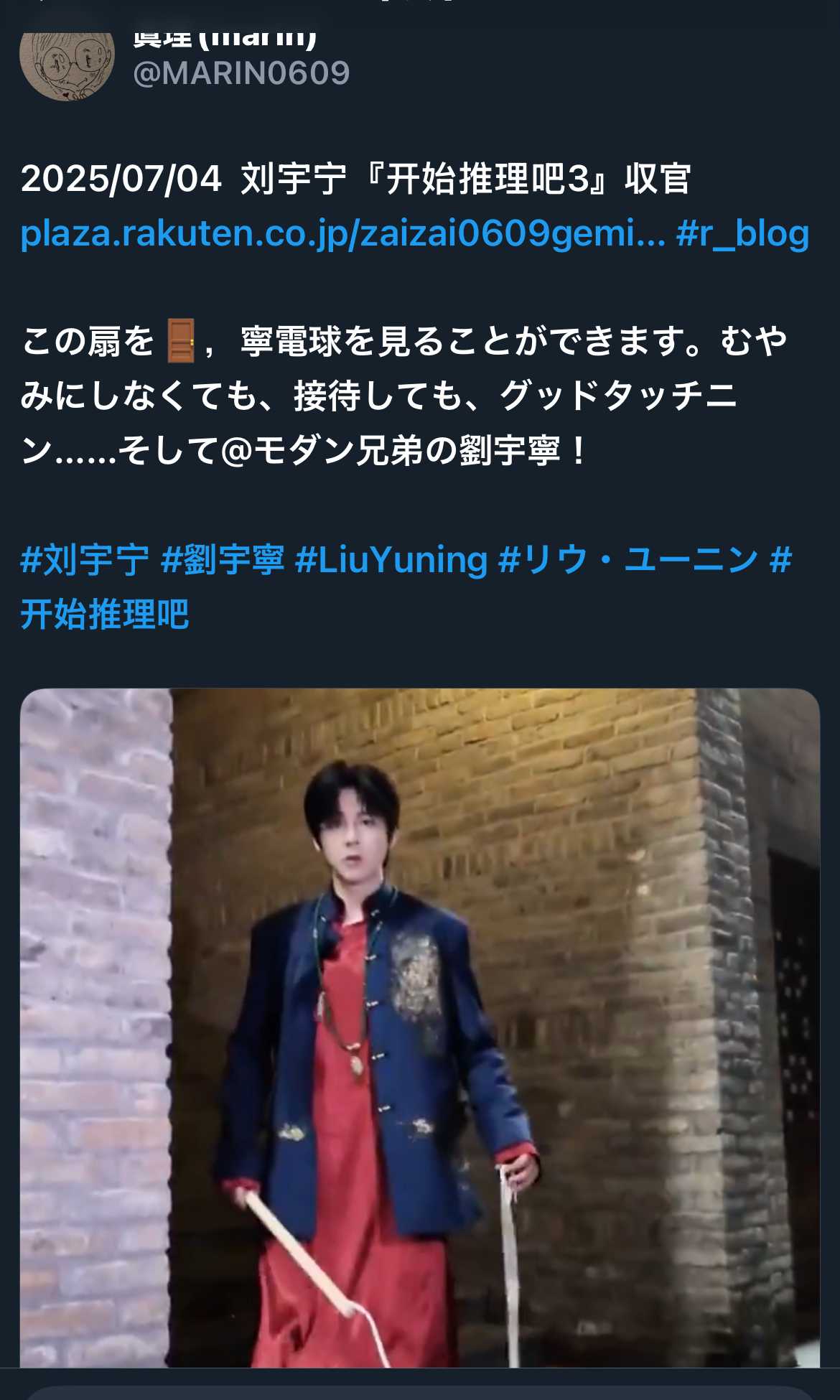View the attached photo in the tweet

click(419, 1027)
